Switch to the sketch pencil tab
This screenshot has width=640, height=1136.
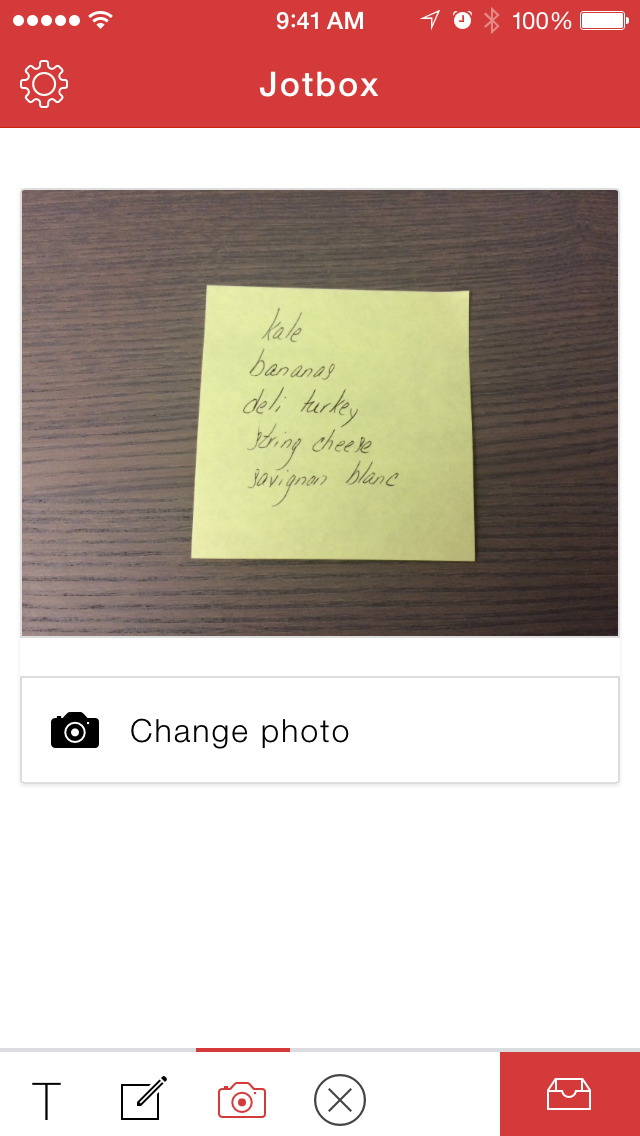[144, 1098]
